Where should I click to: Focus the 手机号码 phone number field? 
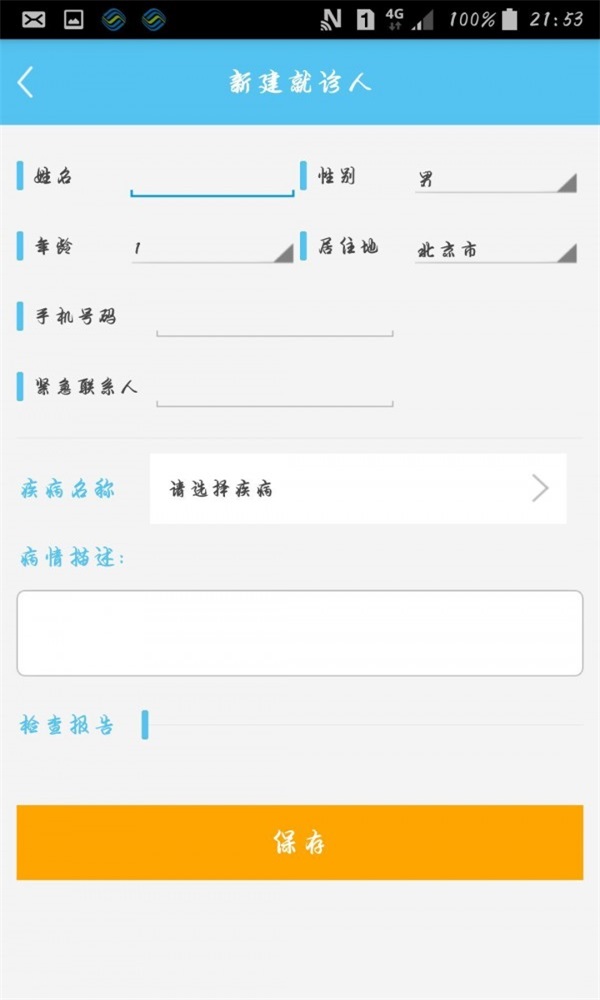tap(274, 319)
